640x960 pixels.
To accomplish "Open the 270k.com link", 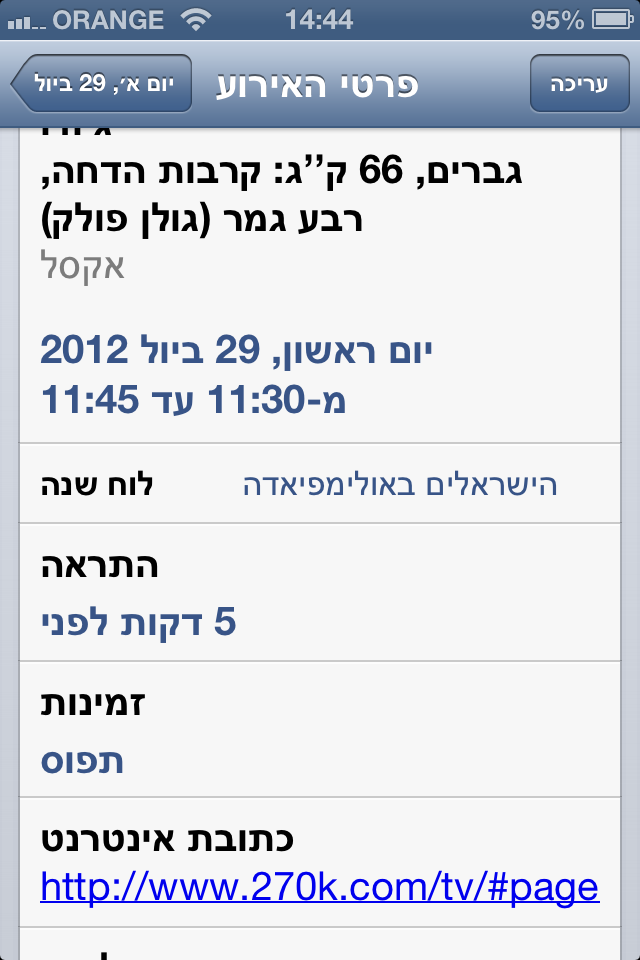I will 320,886.
